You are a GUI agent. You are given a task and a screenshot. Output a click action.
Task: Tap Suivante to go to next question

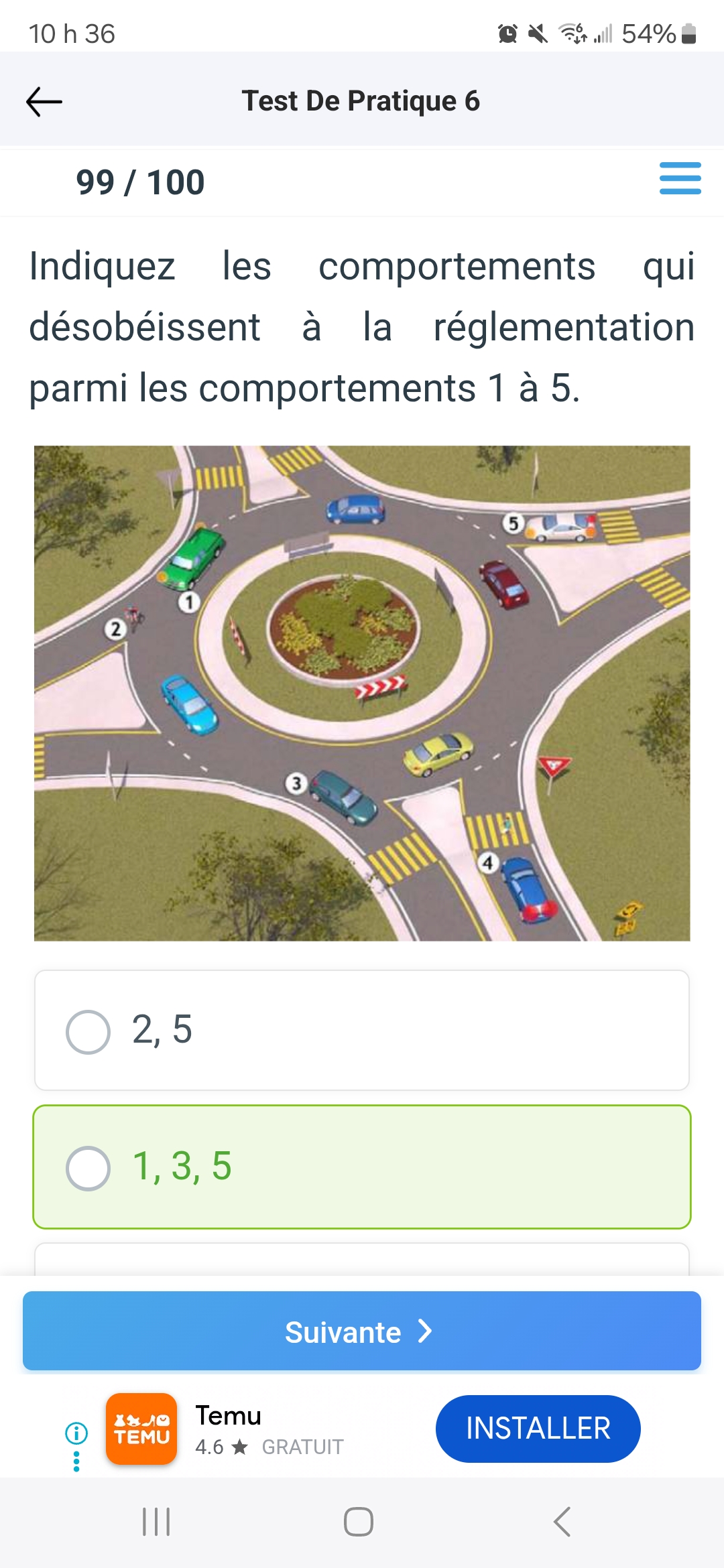tap(362, 1331)
